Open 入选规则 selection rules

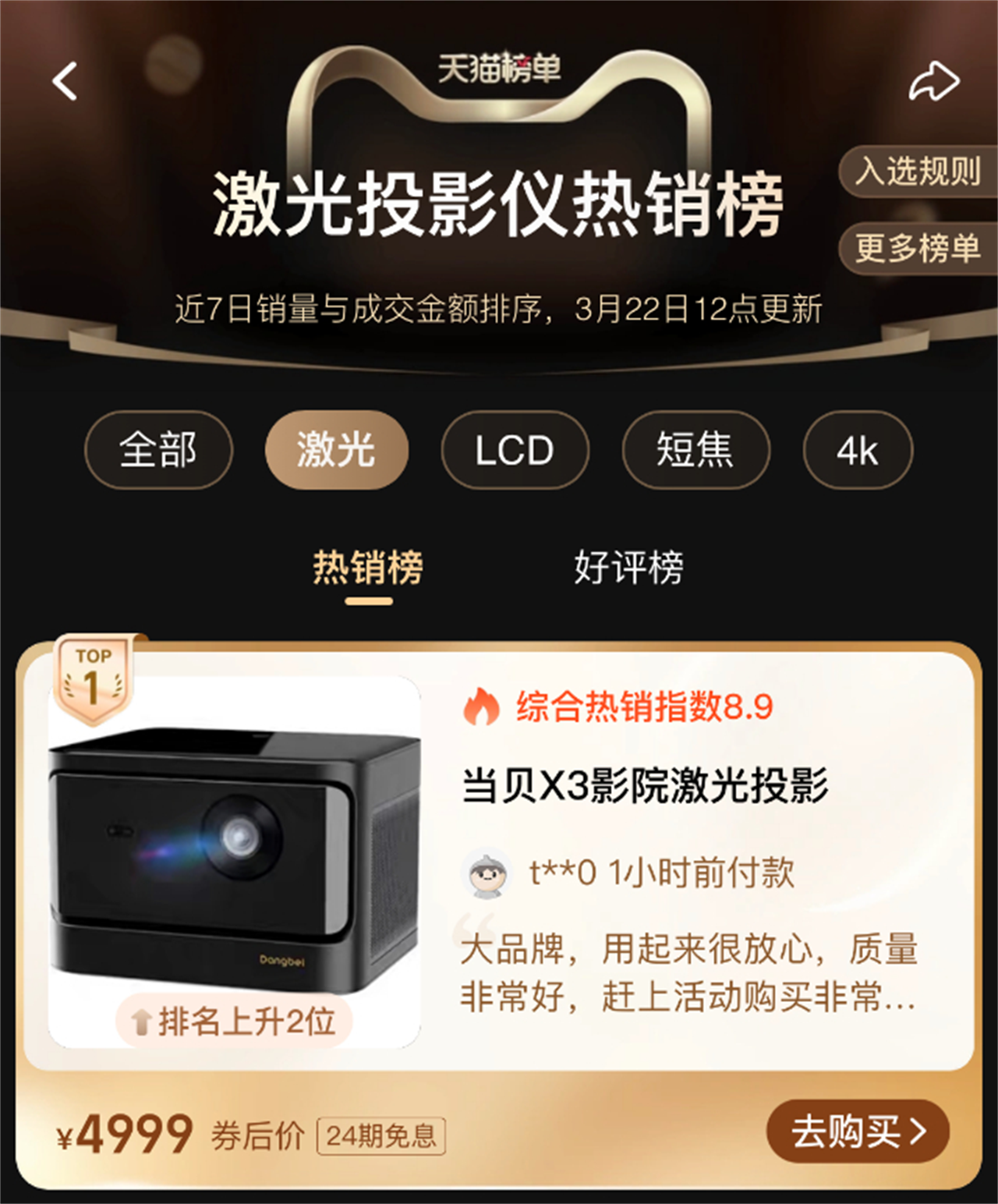click(x=917, y=171)
